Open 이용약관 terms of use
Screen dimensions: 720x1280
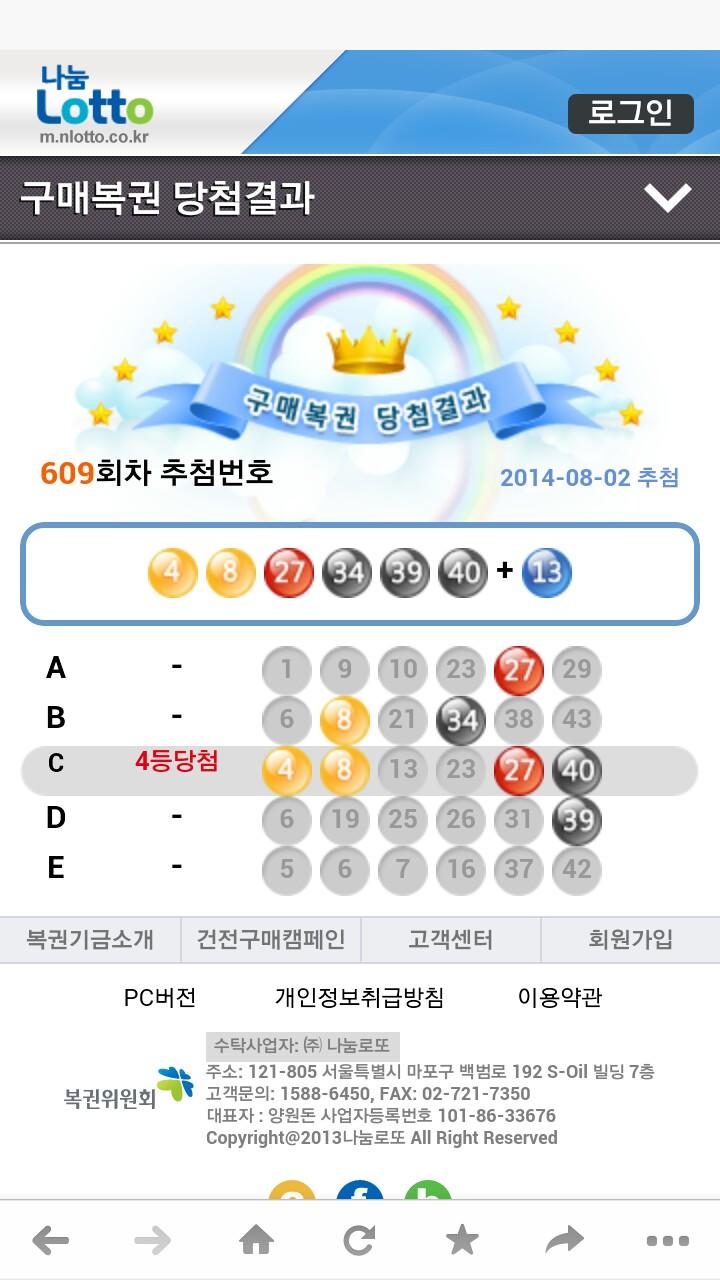[x=560, y=997]
